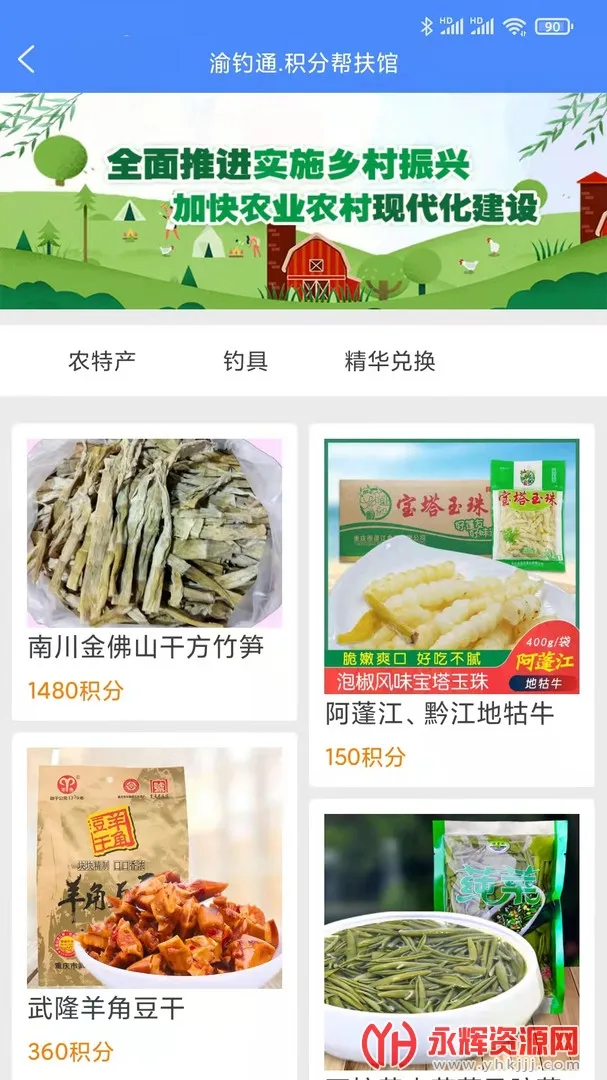Open the 南川金佛山干方竹笋 product card

coord(154,570)
